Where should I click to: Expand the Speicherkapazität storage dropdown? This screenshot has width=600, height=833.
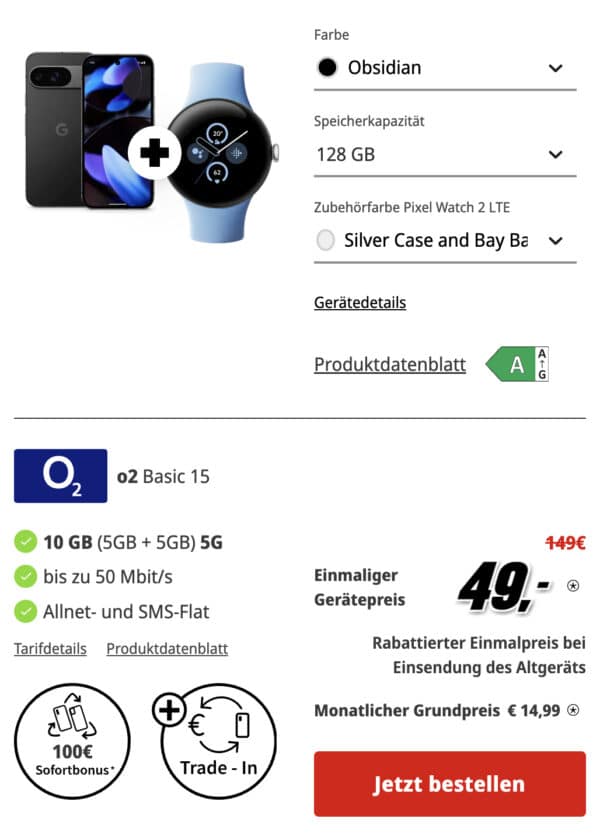[x=444, y=155]
